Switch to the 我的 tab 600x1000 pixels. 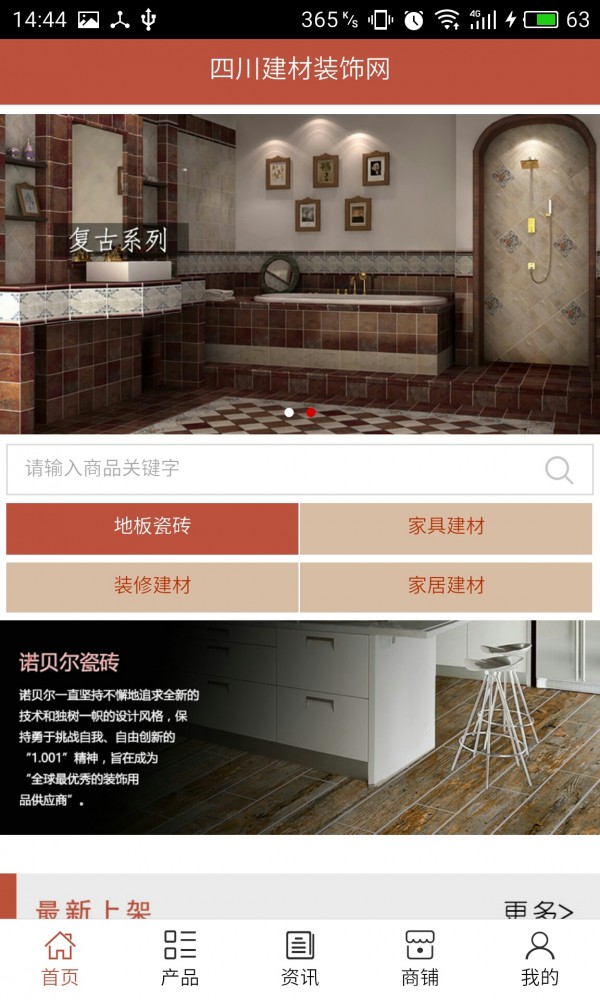click(x=540, y=958)
